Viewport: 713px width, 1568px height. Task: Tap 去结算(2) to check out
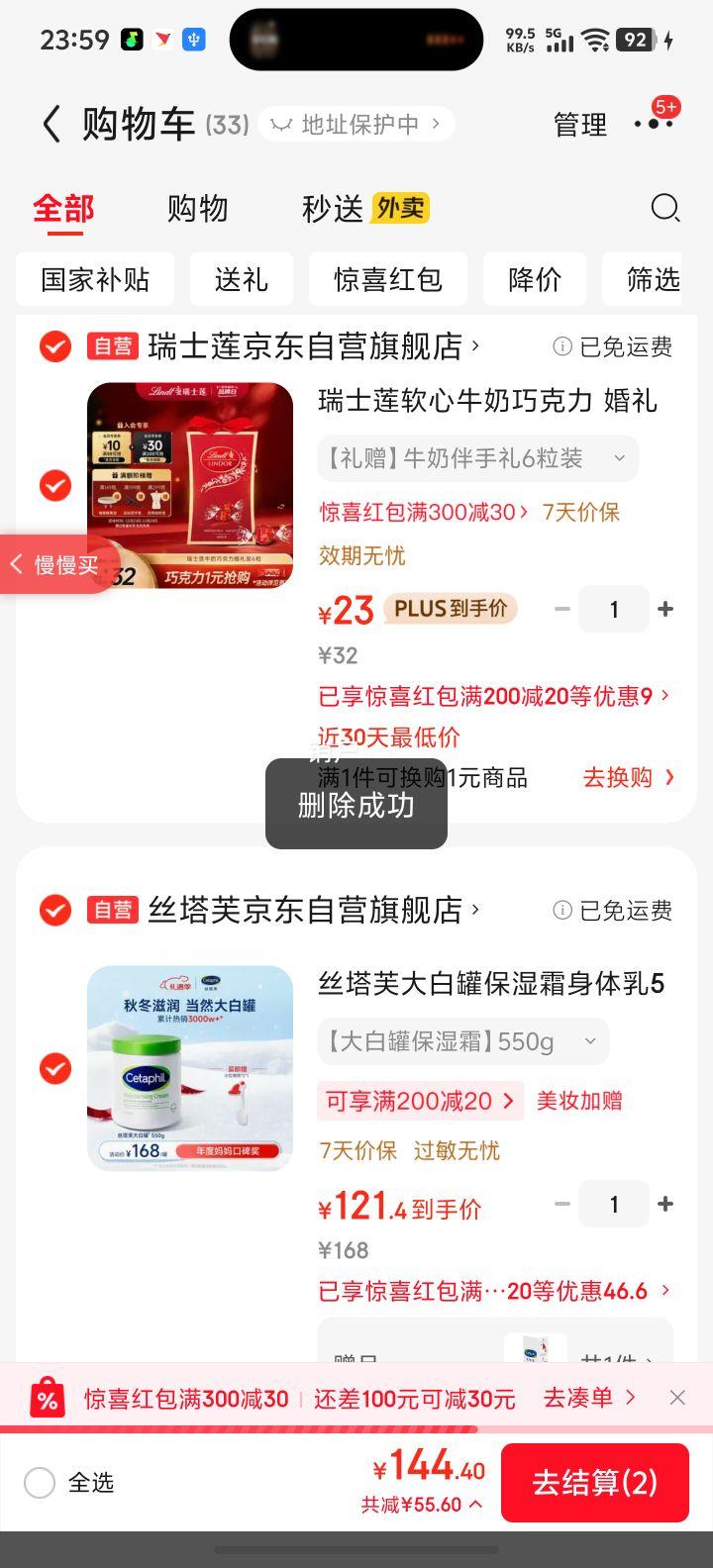tap(595, 1483)
